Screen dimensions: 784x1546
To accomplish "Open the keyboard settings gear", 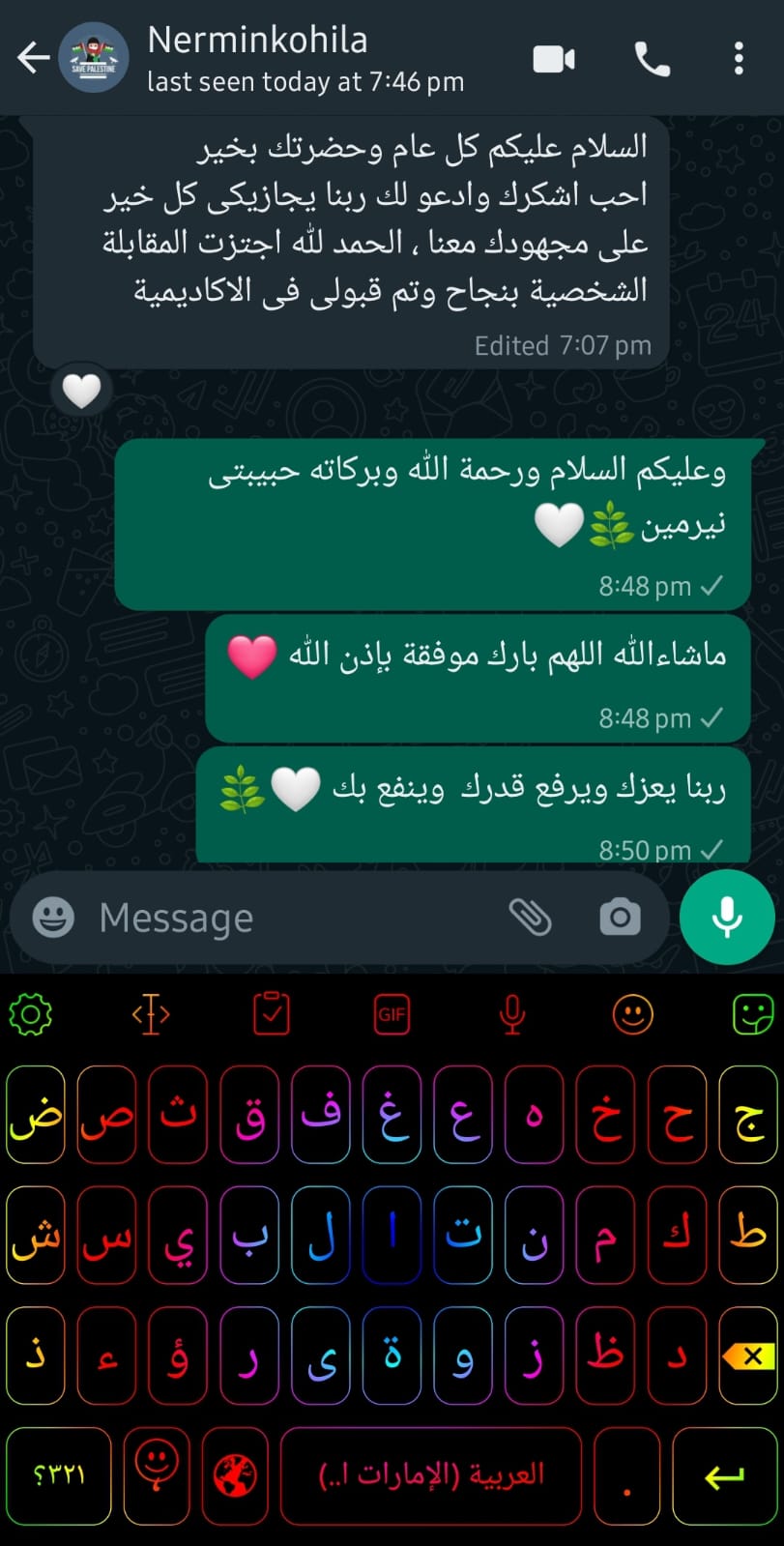I will coord(30,1014).
